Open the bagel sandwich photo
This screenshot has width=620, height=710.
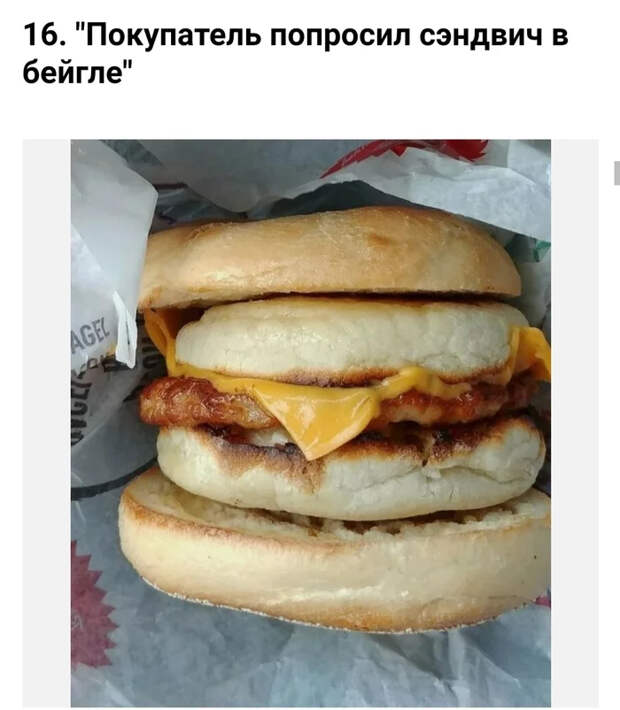tap(310, 422)
